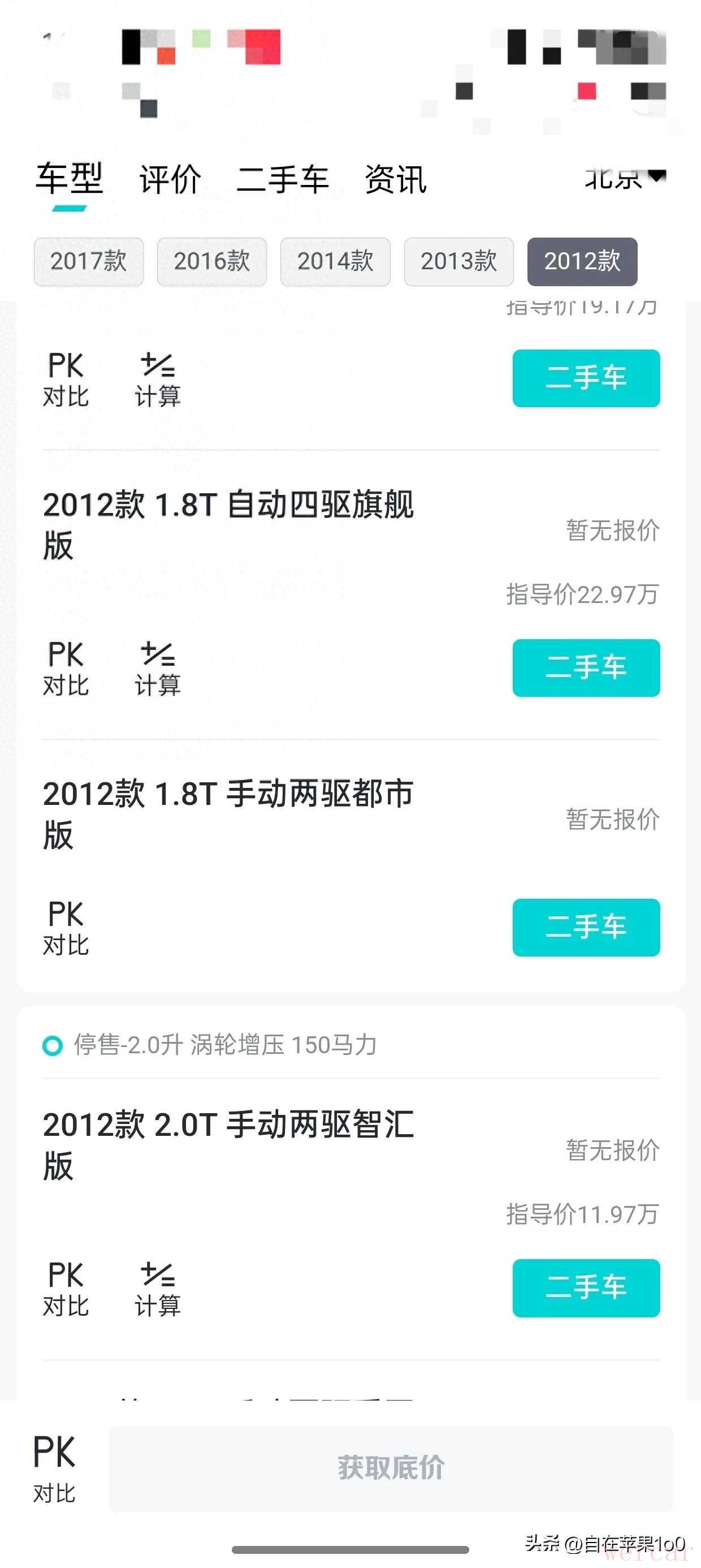The width and height of the screenshot is (701, 1568).
Task: Open 2012款 1.8T 手动两驱都市版 details
Action: [228, 814]
